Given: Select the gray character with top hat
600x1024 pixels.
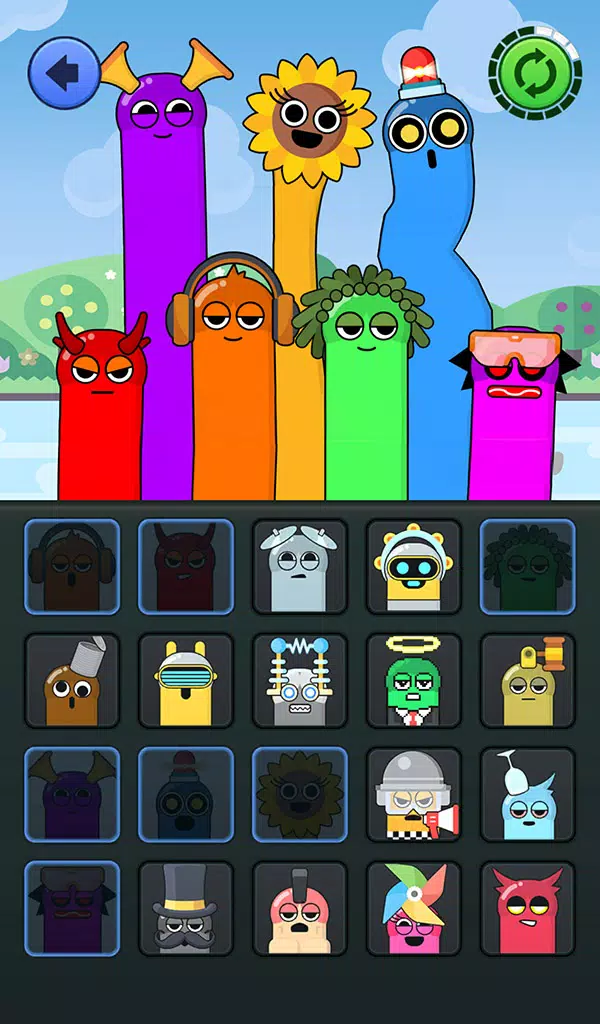Looking at the screenshot, I should click(186, 908).
